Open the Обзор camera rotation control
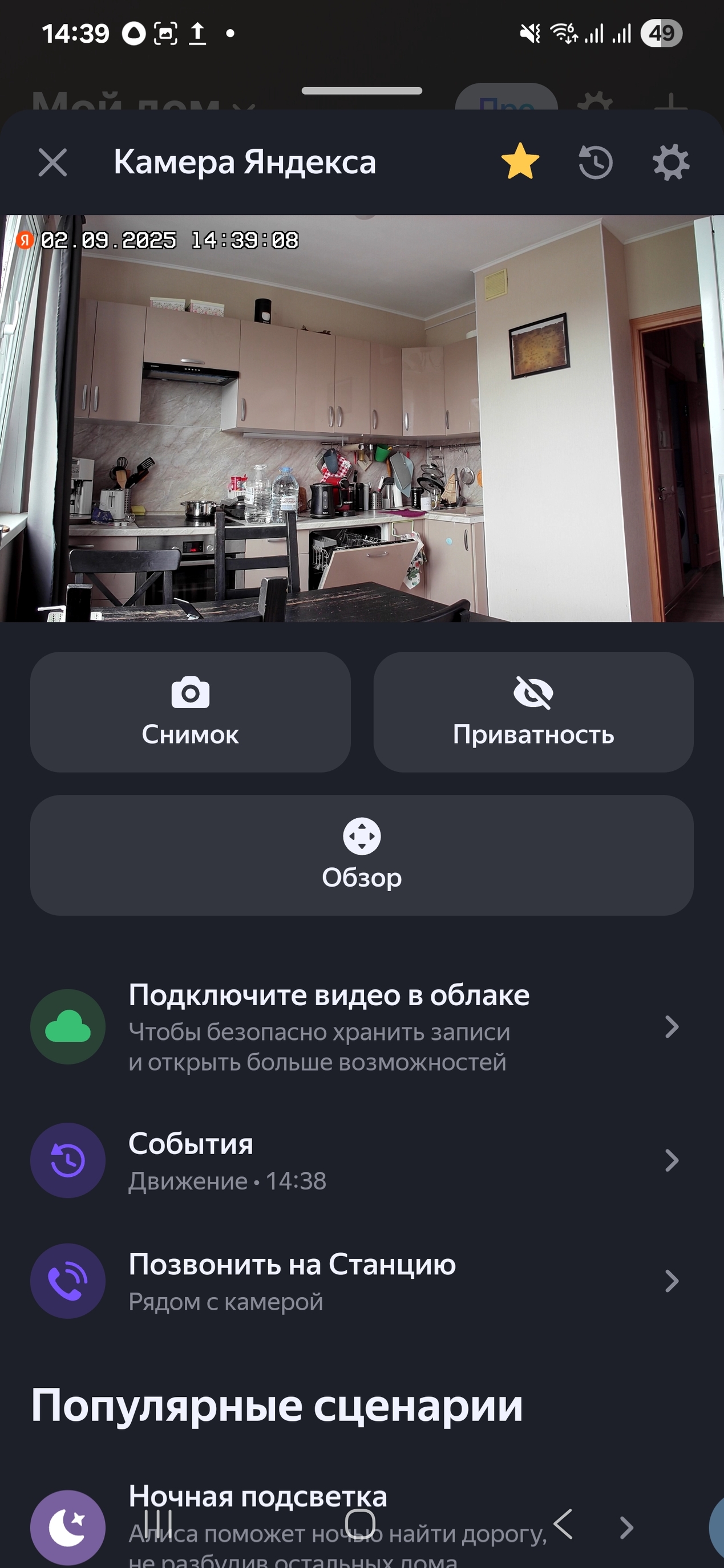This screenshot has height=1568, width=724. (362, 855)
